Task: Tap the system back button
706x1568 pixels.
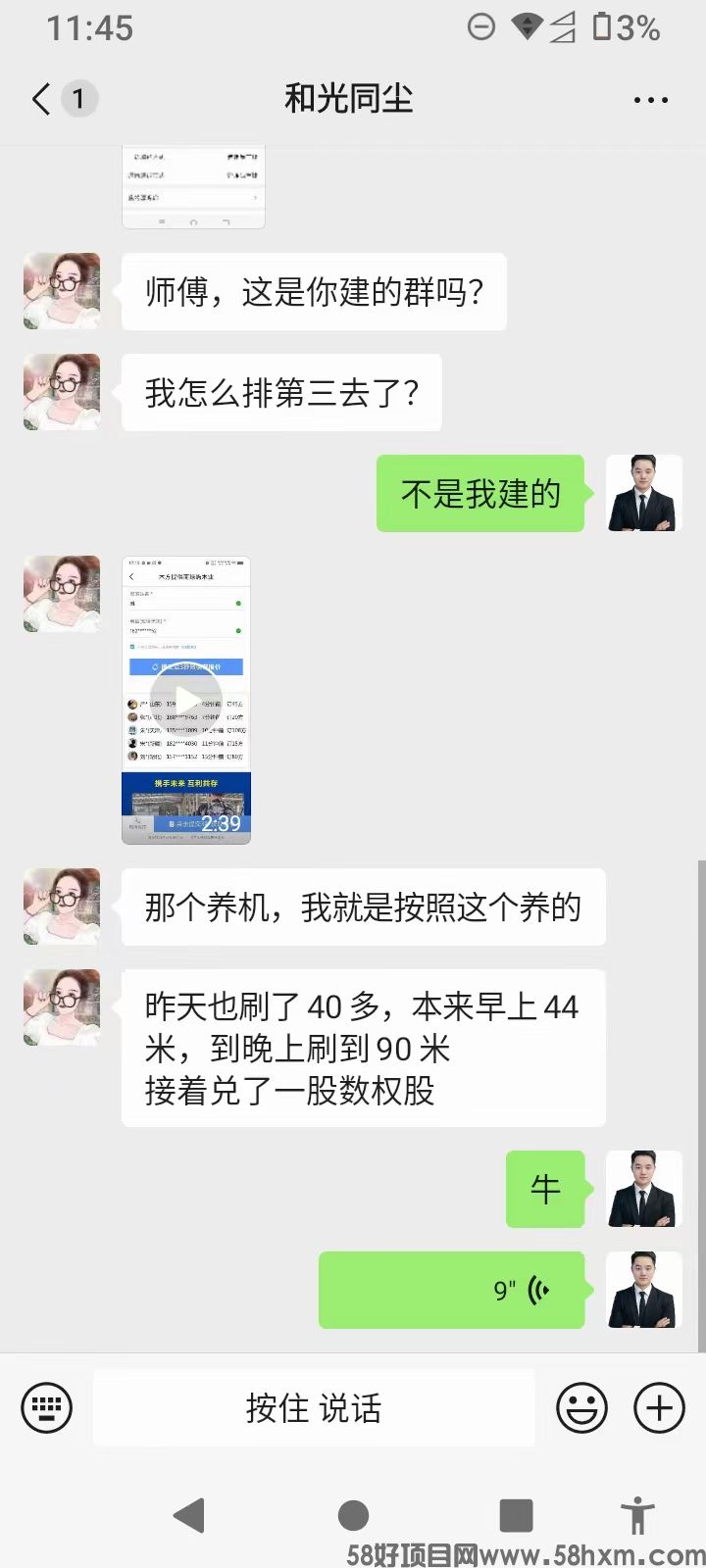Action: click(x=189, y=1515)
